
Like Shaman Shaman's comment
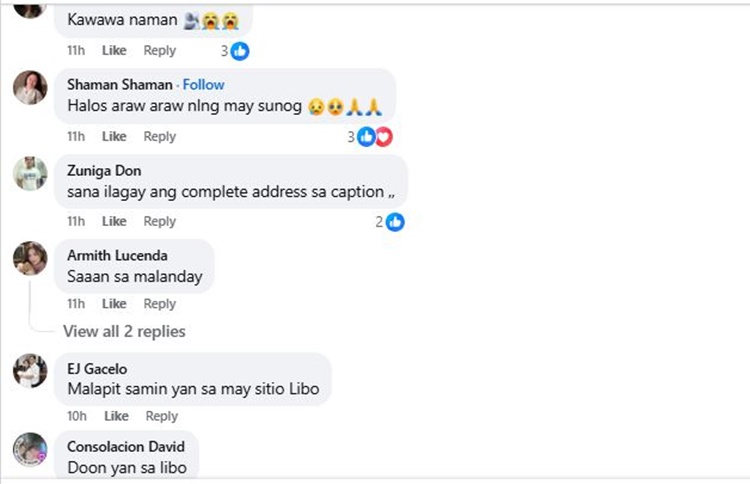(114, 136)
